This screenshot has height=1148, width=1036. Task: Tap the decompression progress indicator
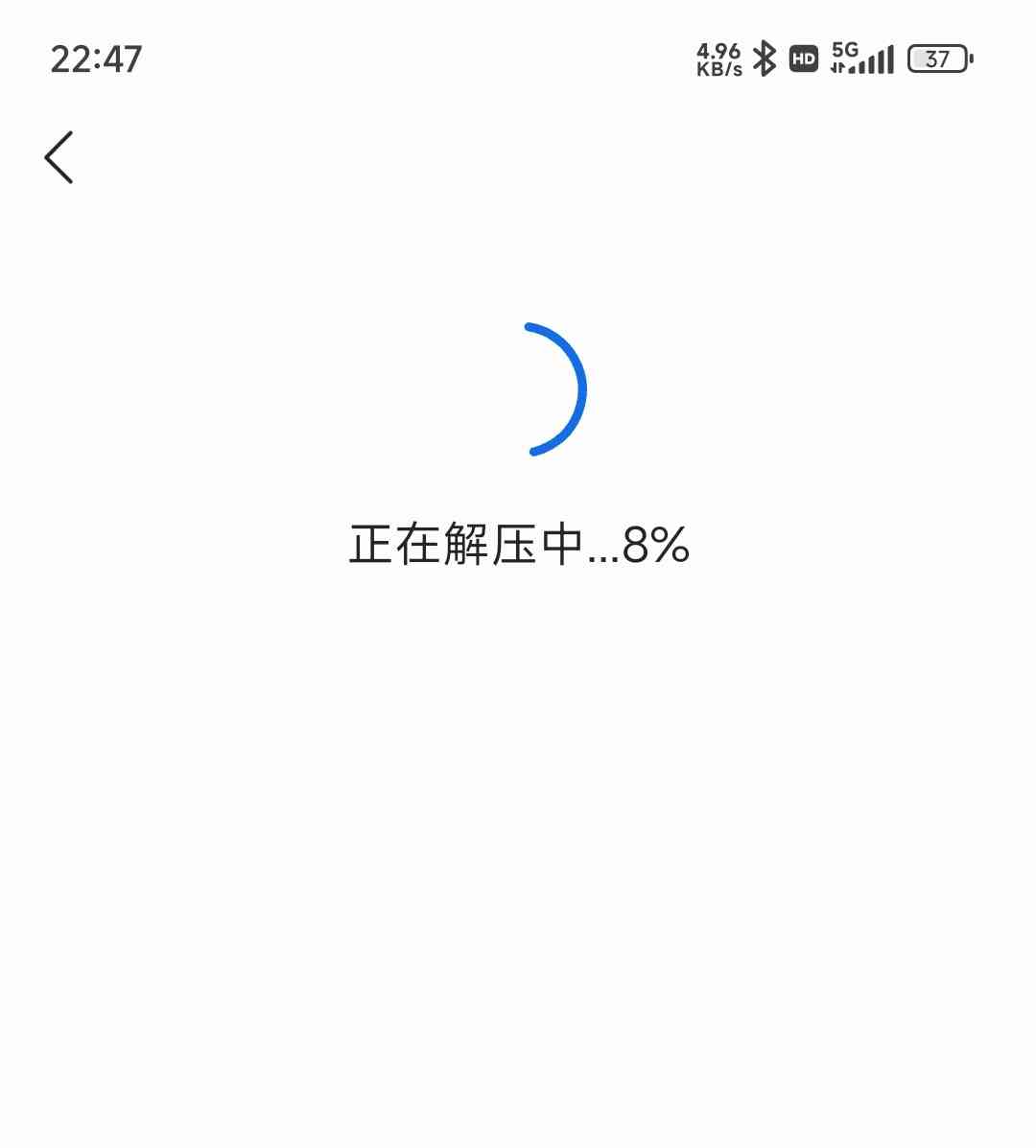518,545
